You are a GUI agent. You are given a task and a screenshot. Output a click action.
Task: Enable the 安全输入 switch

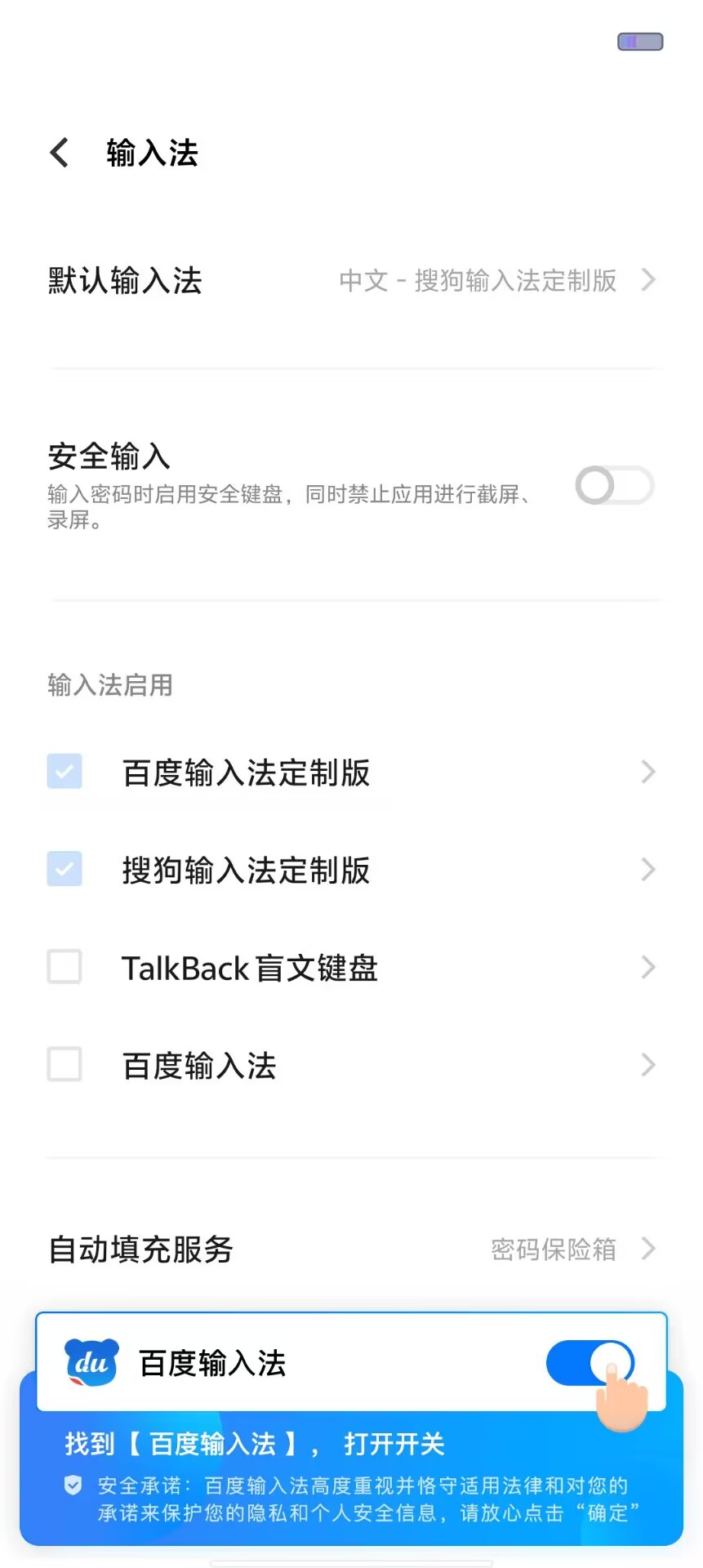pyautogui.click(x=614, y=486)
